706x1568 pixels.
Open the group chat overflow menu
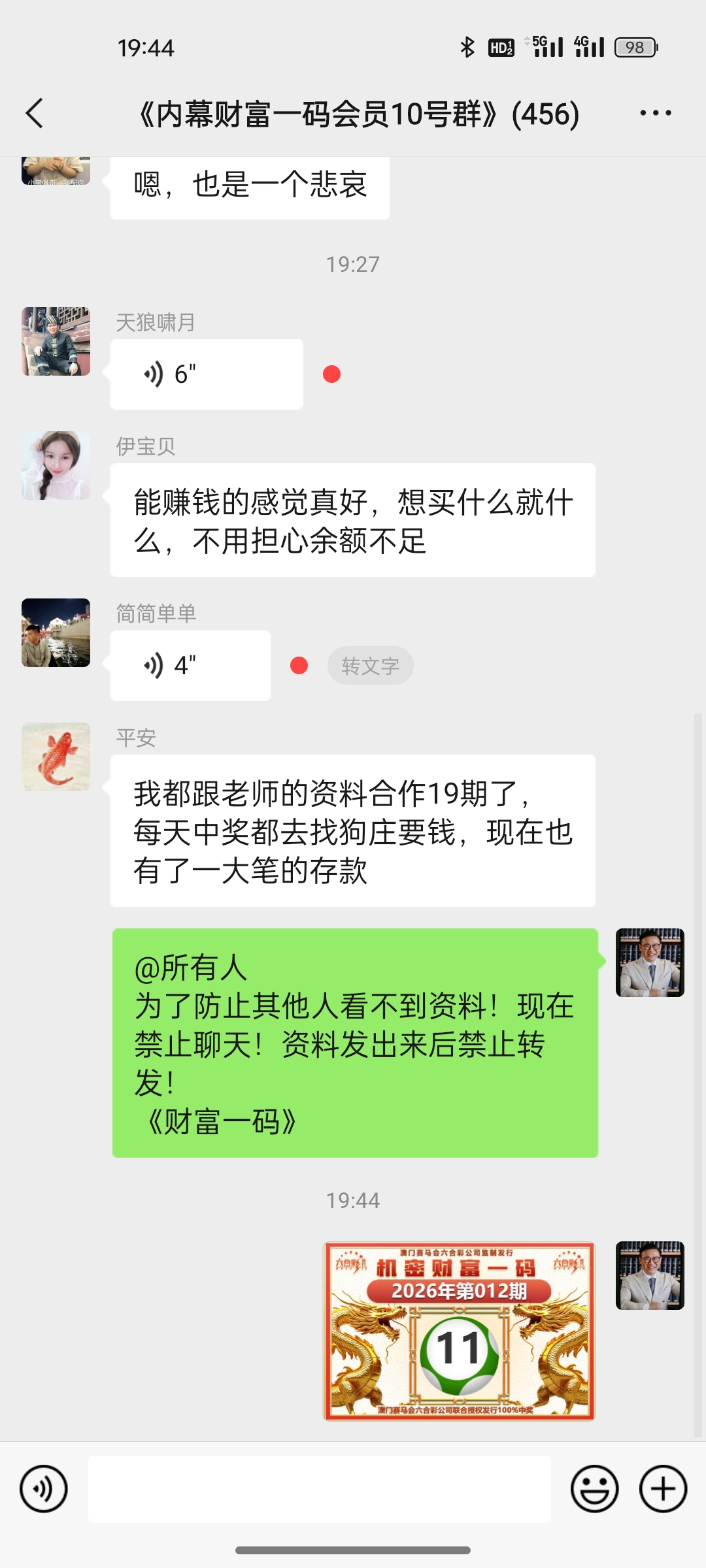[x=655, y=114]
